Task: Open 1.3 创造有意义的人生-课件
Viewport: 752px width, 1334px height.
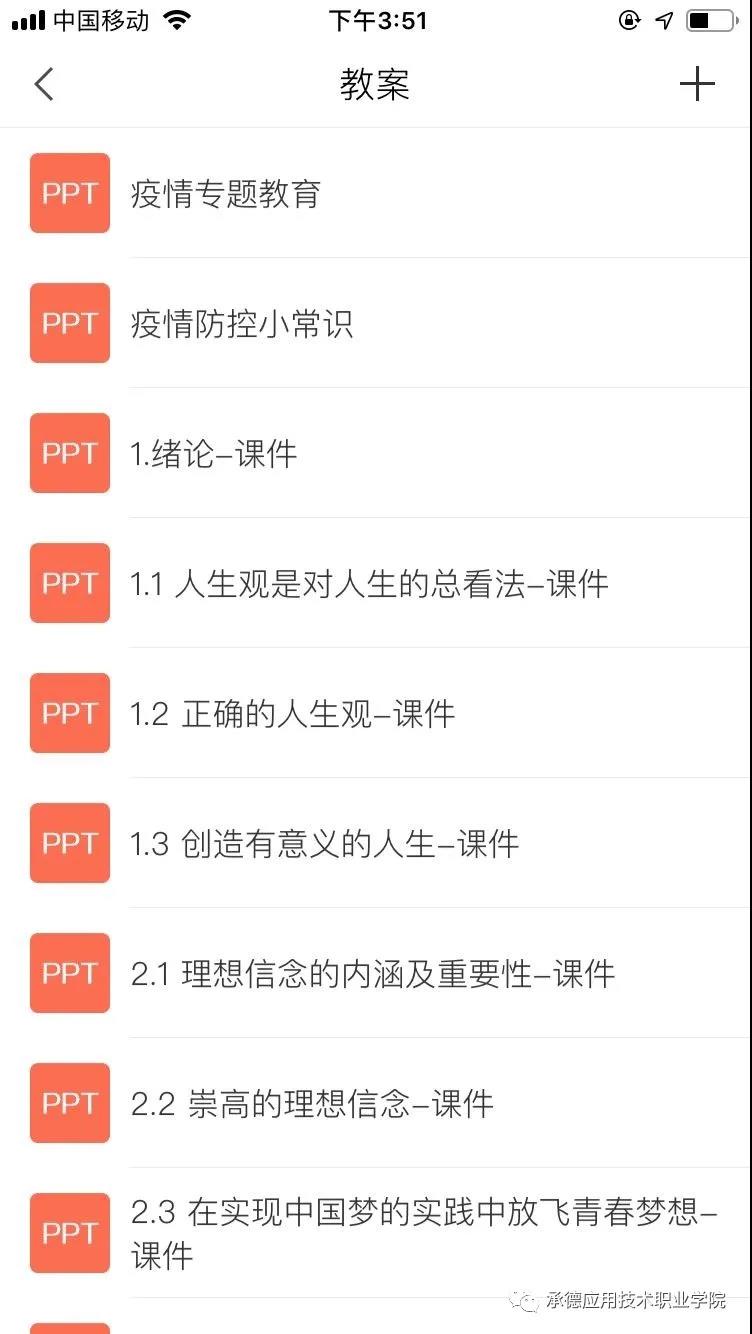Action: 324,844
